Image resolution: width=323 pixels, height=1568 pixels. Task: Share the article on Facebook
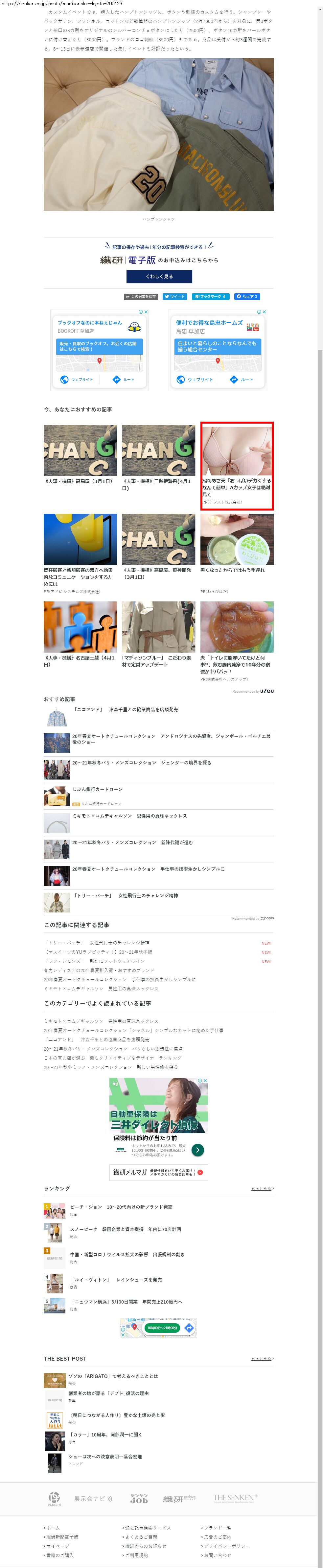[x=247, y=296]
